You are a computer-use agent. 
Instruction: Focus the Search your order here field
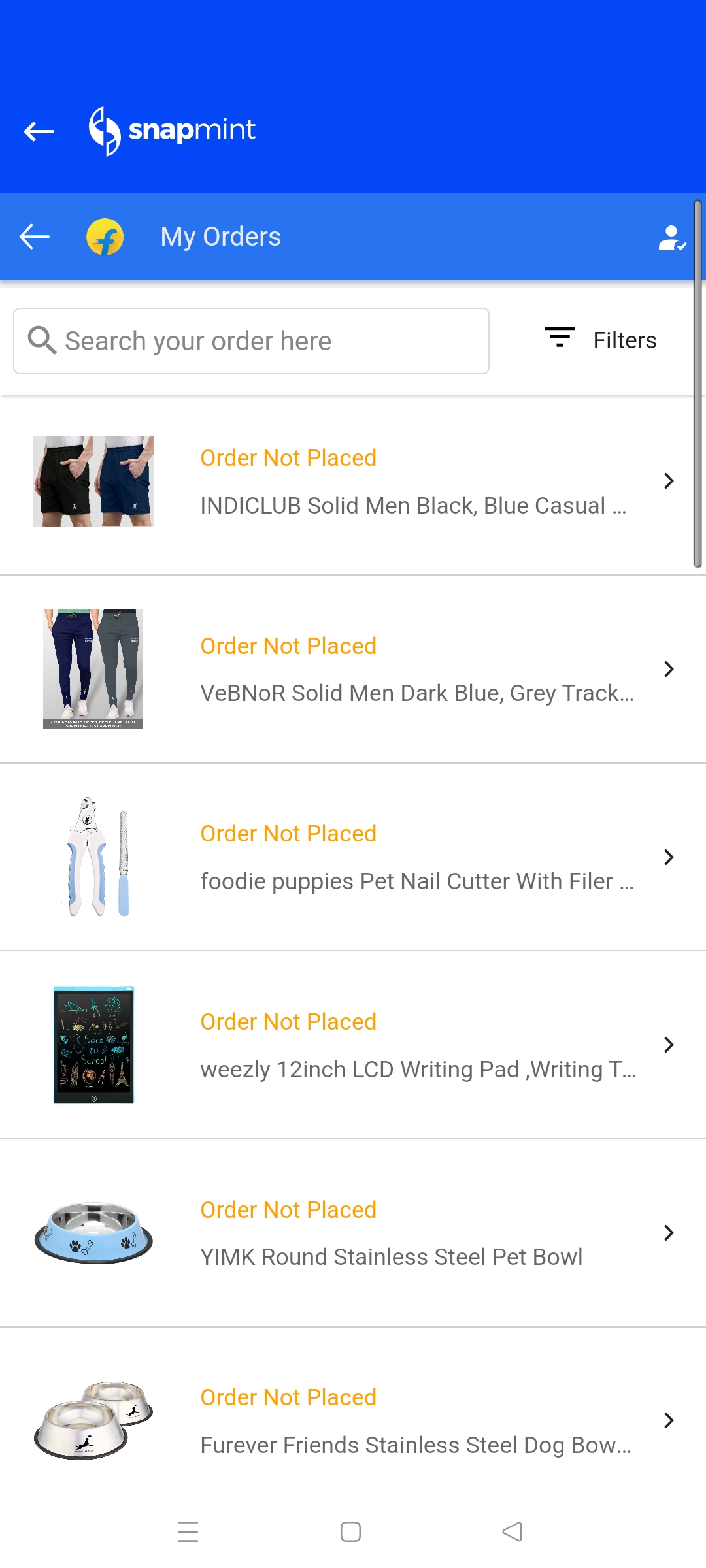click(252, 341)
